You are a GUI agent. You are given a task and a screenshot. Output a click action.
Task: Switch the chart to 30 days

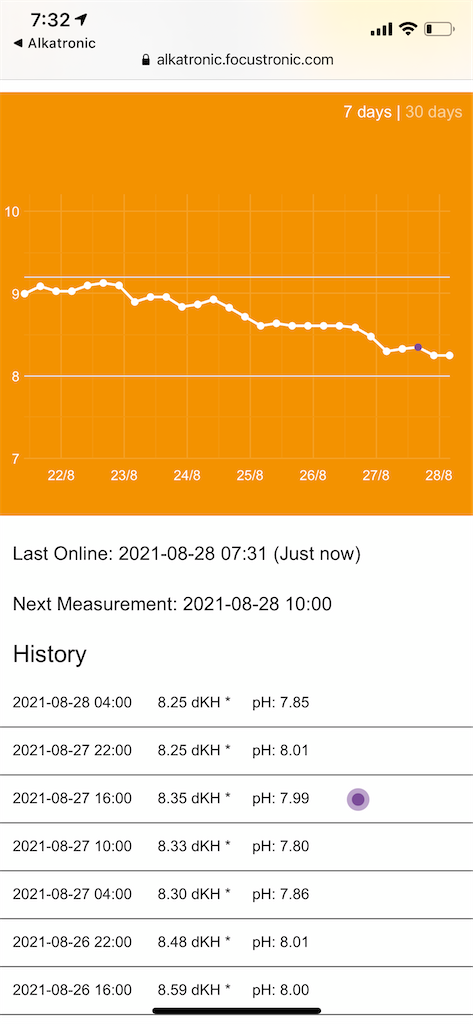434,112
